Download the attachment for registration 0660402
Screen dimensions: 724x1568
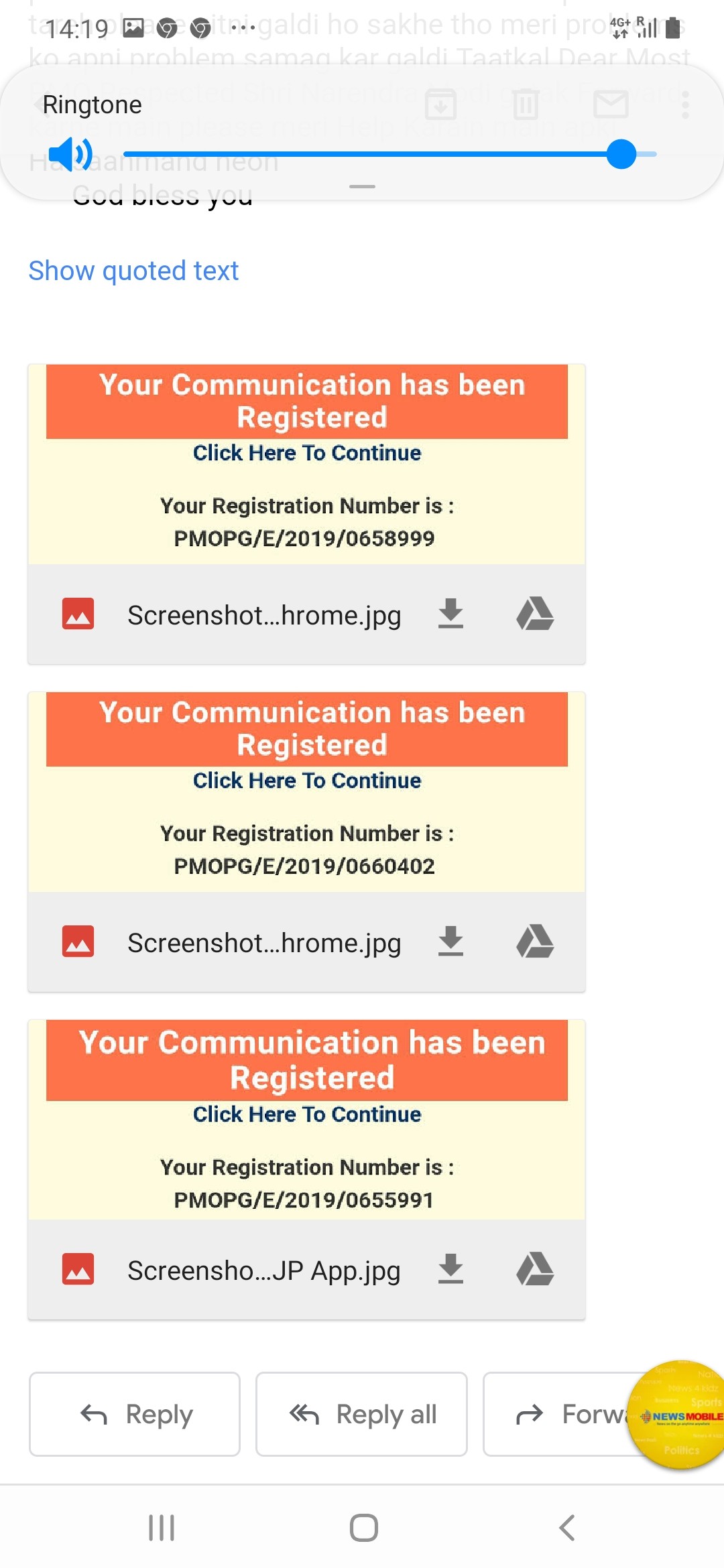pyautogui.click(x=450, y=941)
